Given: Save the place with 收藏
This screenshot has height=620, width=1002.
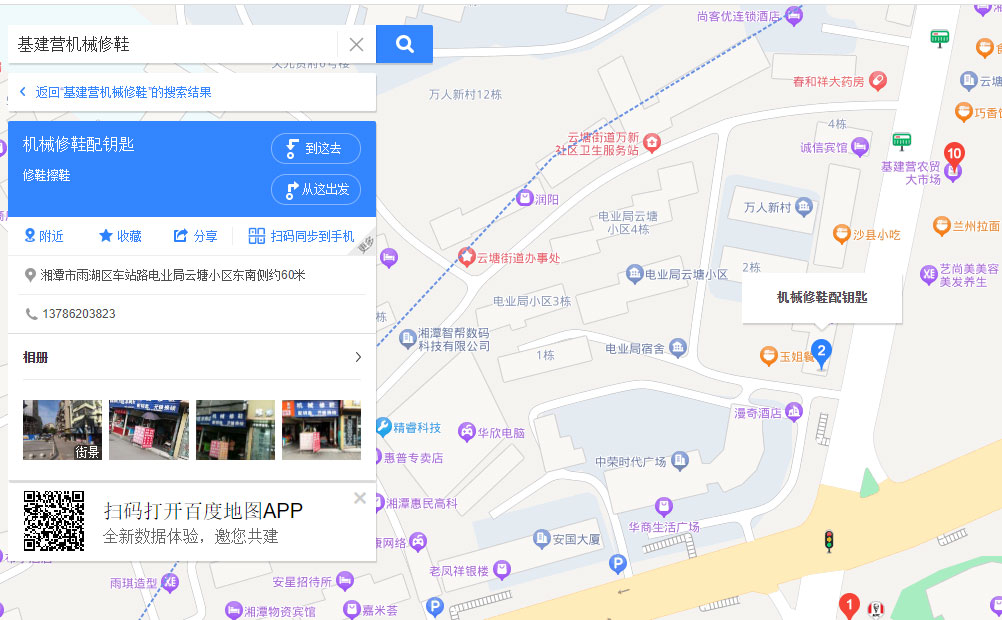Looking at the screenshot, I should pos(120,236).
